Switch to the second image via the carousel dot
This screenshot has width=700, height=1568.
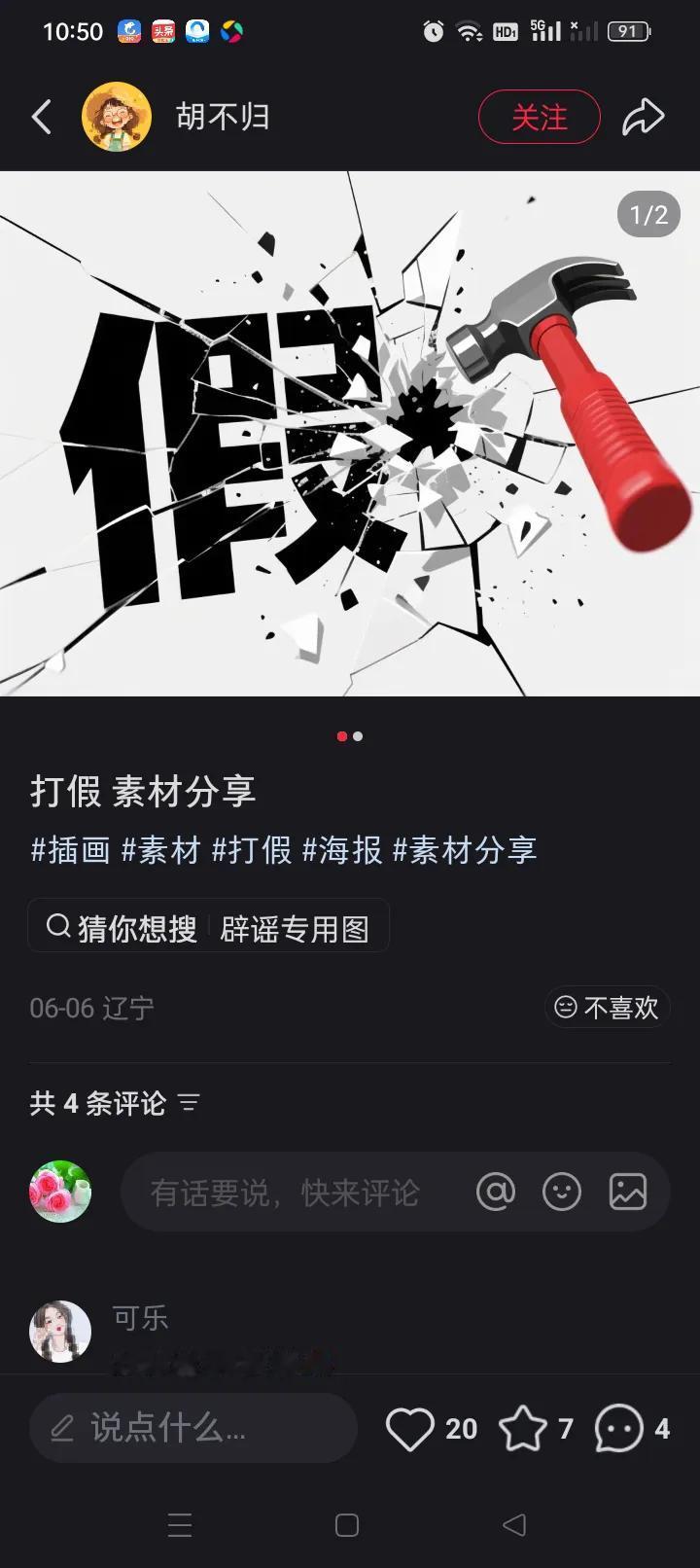357,736
